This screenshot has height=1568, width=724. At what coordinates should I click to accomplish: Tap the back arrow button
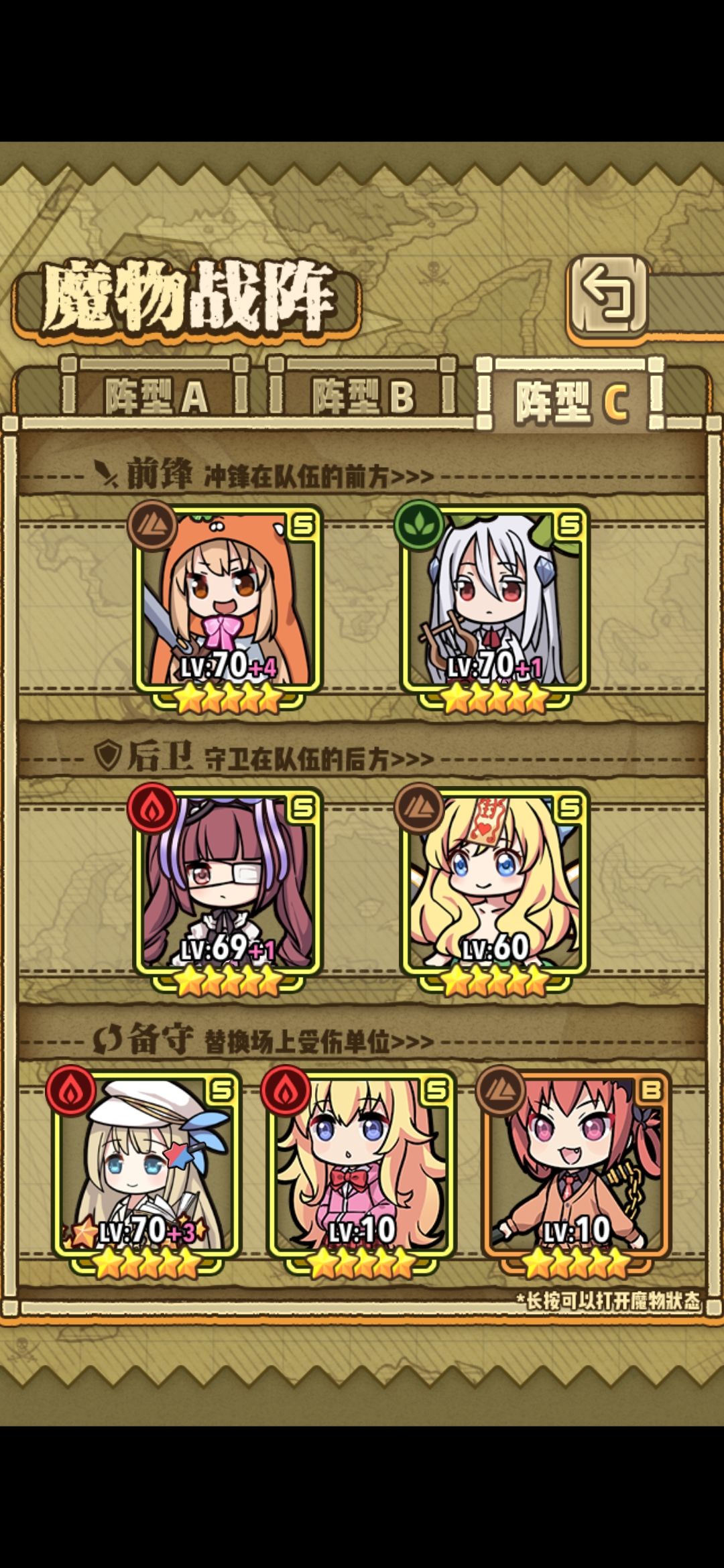coord(609,295)
